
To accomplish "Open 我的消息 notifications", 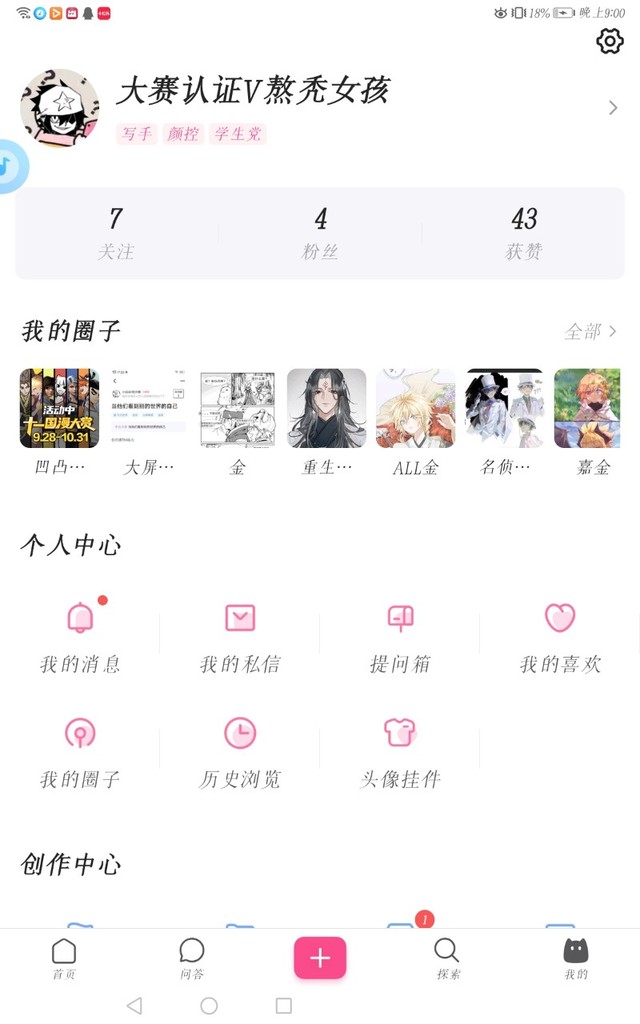I will pyautogui.click(x=80, y=635).
